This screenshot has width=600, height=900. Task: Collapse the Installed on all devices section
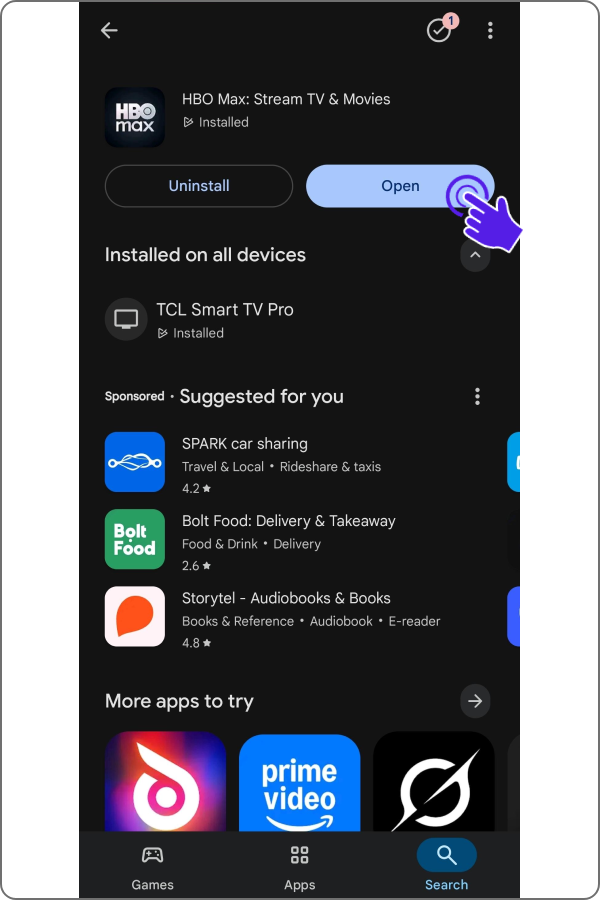tap(475, 255)
